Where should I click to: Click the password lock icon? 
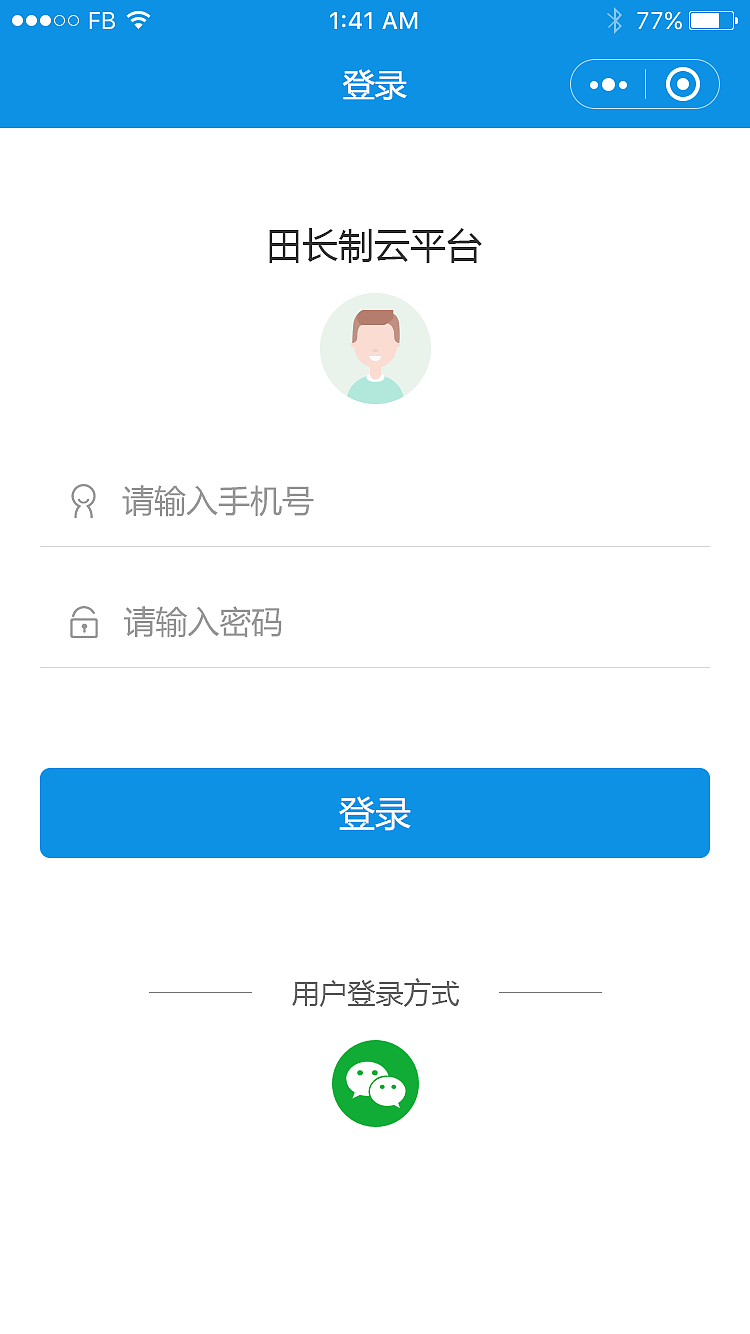click(84, 622)
